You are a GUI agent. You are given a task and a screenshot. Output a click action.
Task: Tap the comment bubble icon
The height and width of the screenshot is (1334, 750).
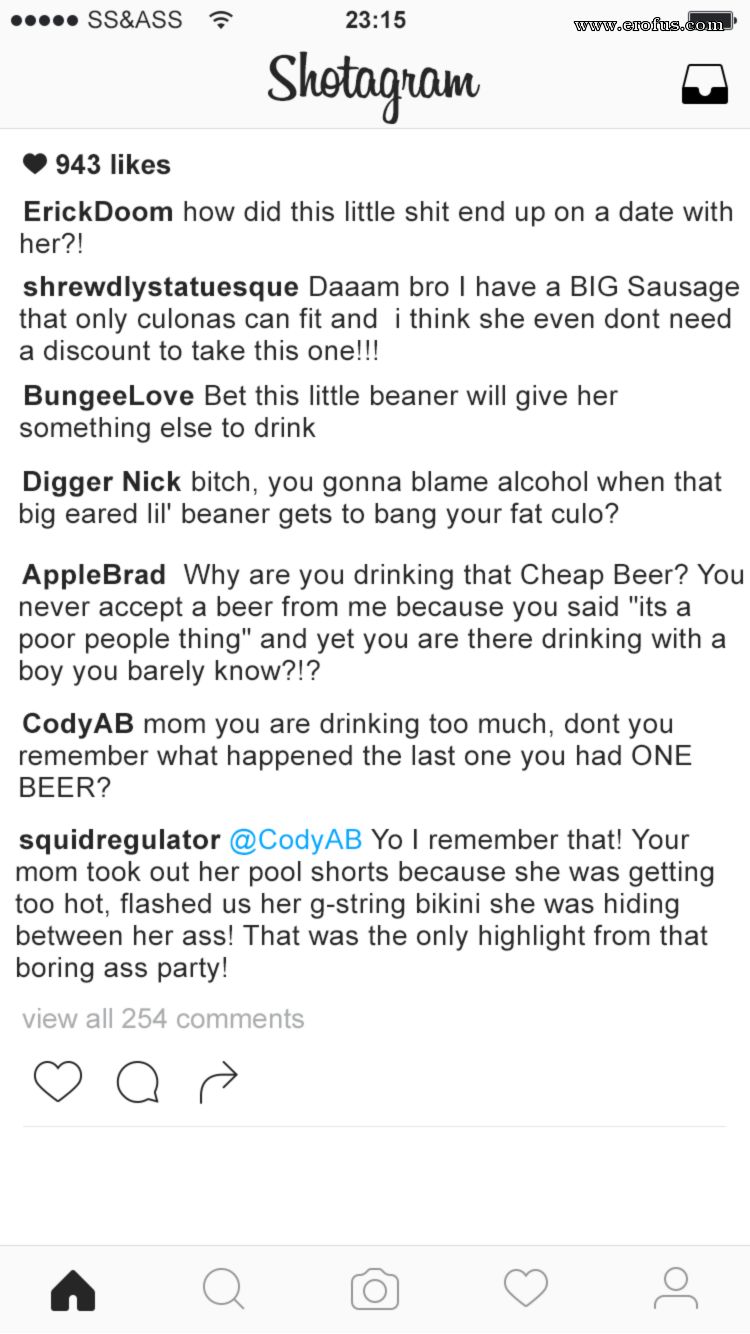coord(138,1082)
